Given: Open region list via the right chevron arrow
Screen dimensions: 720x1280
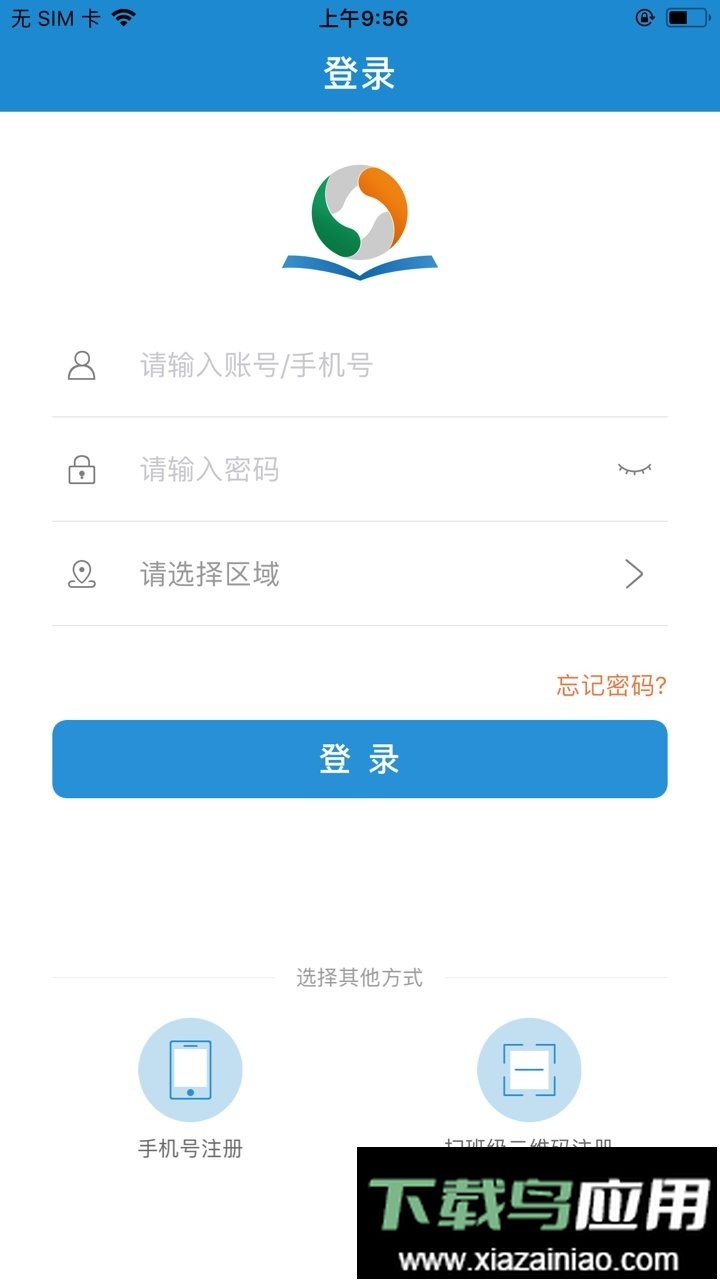Looking at the screenshot, I should (x=633, y=573).
